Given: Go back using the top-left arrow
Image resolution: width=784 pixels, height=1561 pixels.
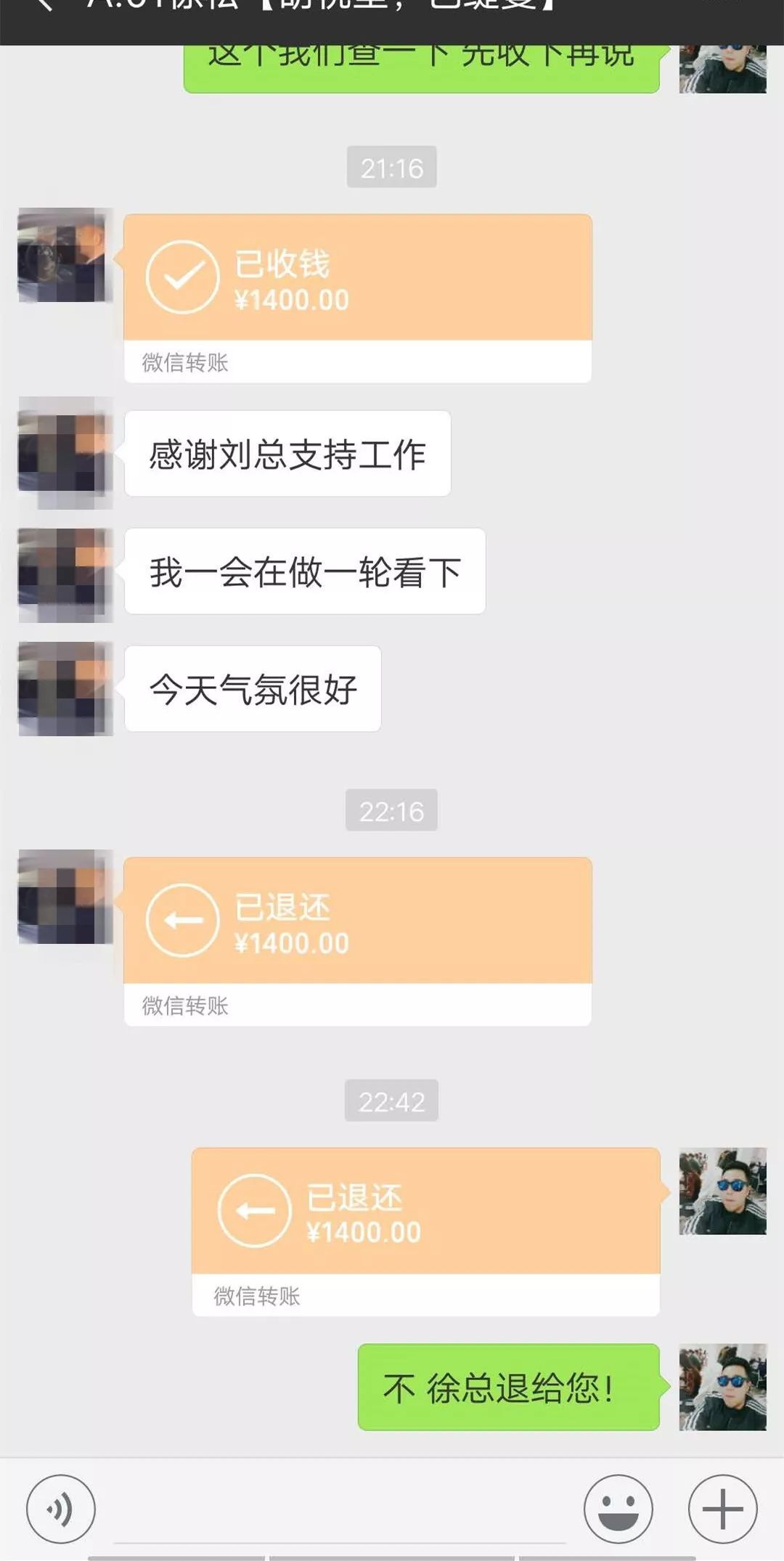Looking at the screenshot, I should point(44,6).
